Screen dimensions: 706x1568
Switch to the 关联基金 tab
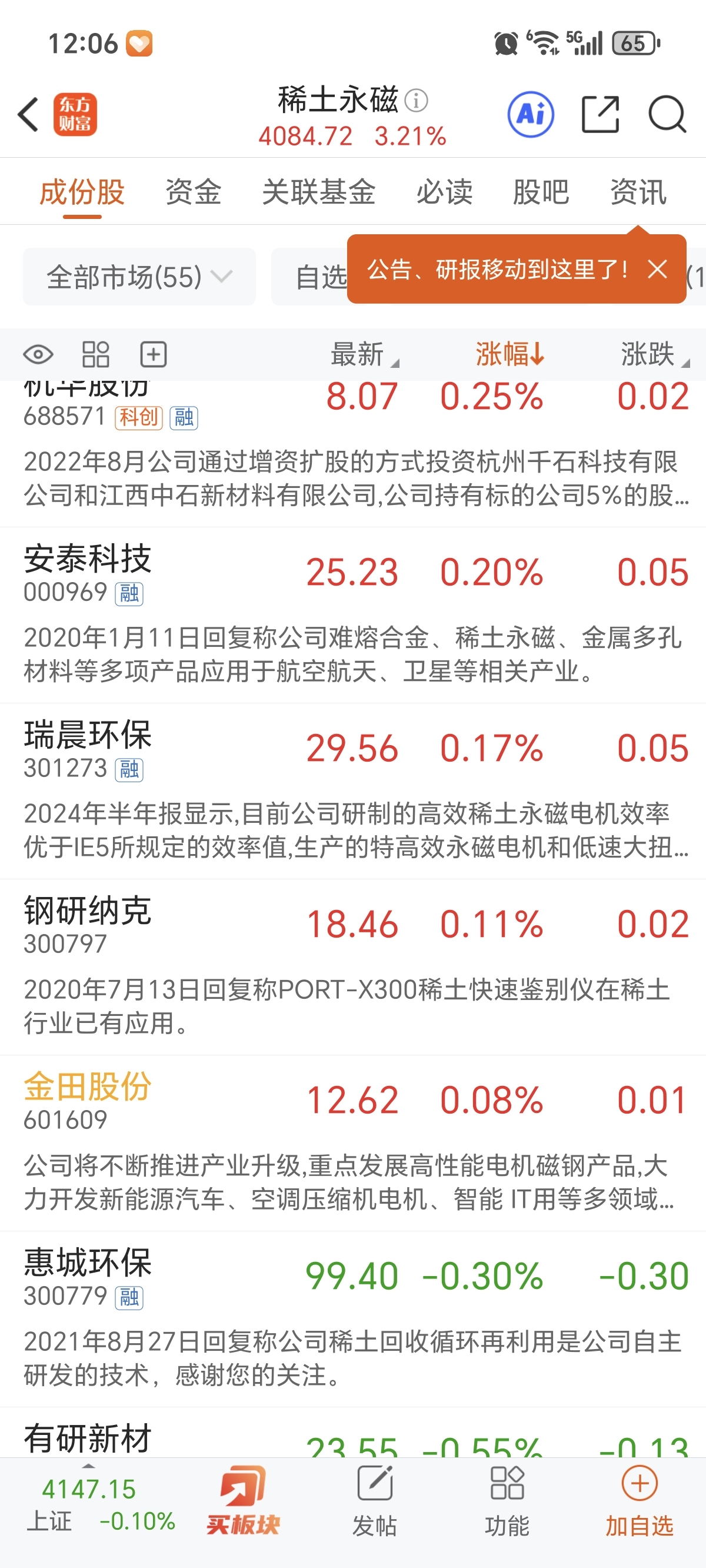click(318, 192)
